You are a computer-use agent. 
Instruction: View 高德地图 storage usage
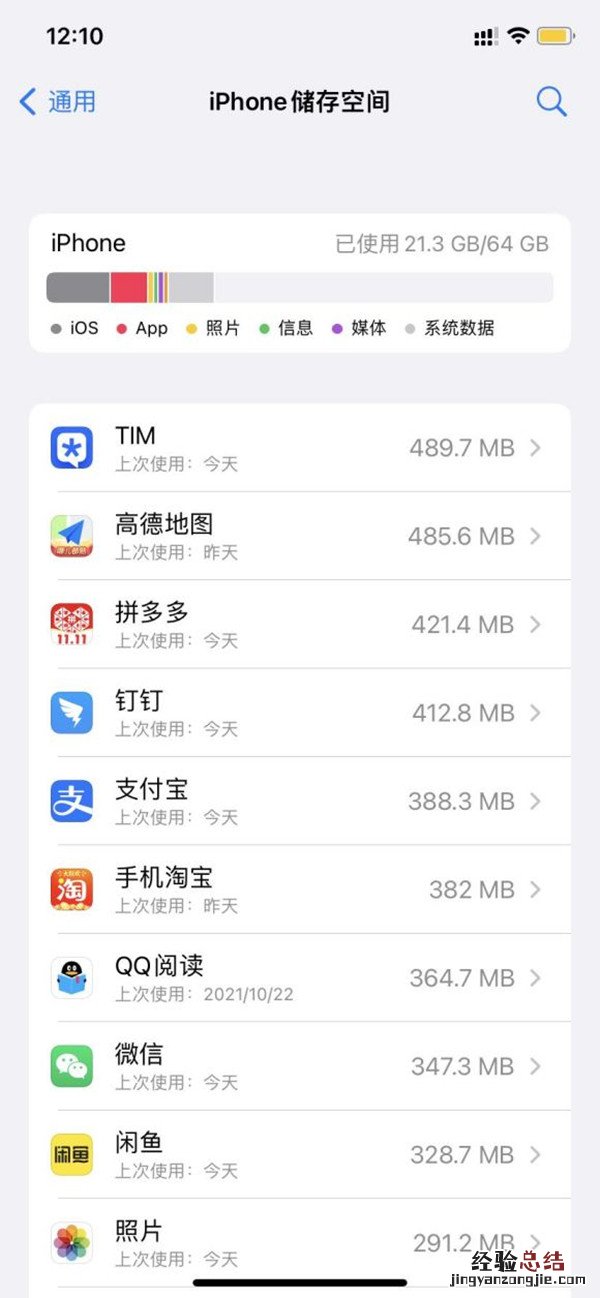(x=300, y=536)
